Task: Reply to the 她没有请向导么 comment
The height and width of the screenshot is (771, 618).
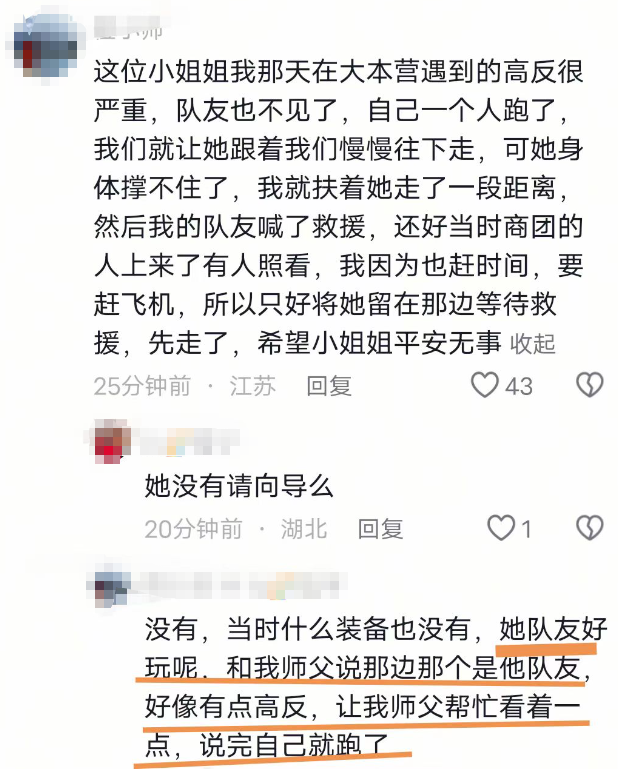Action: coord(380,529)
